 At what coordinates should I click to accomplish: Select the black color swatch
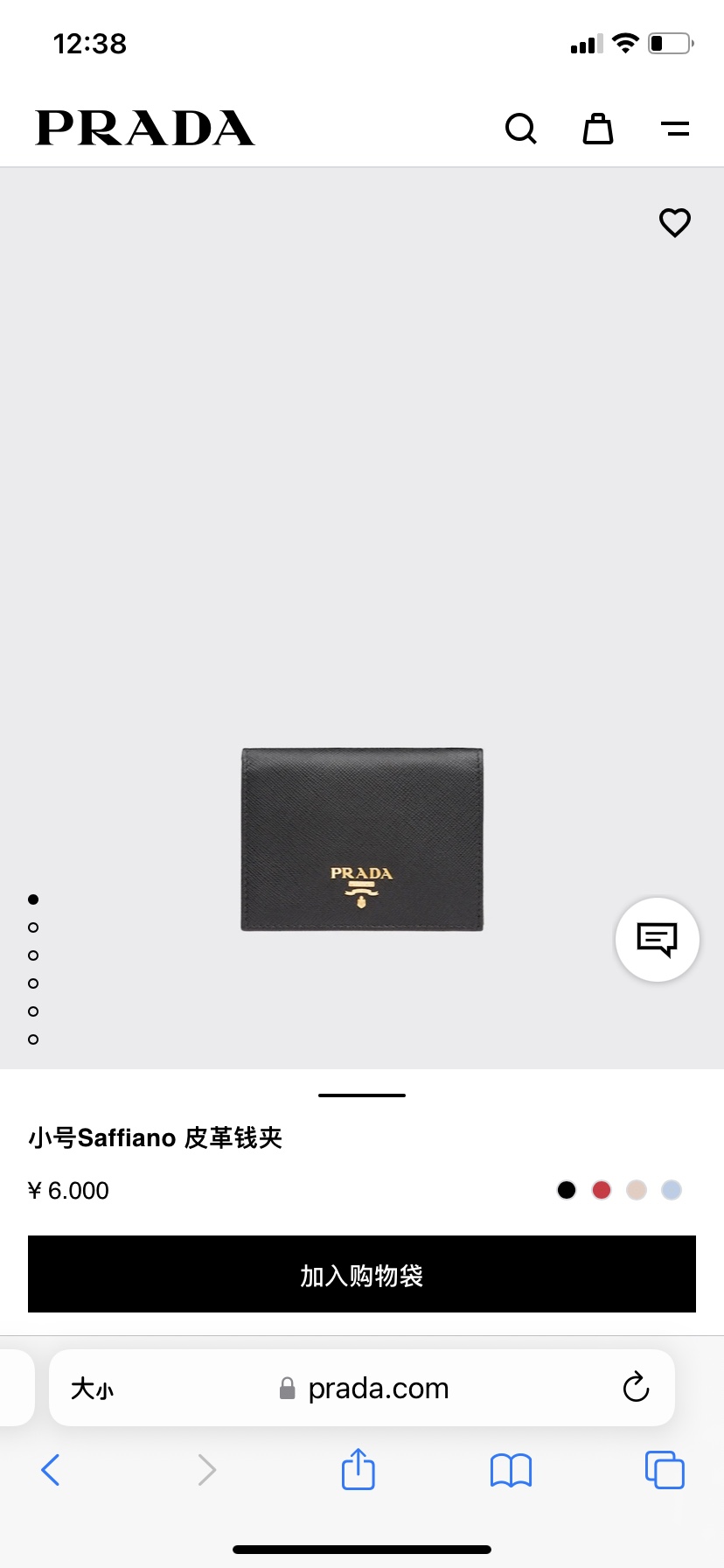coord(567,1190)
